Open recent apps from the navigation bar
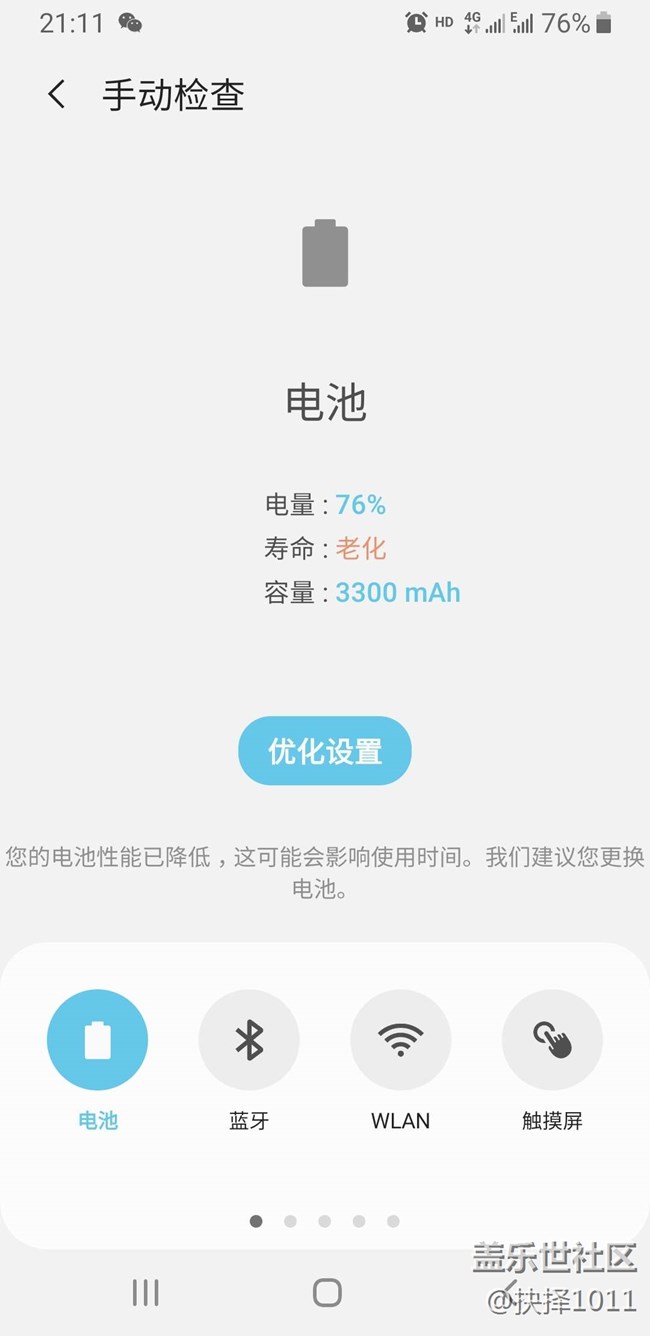Screen dimensions: 650x1336 pyautogui.click(x=146, y=1292)
